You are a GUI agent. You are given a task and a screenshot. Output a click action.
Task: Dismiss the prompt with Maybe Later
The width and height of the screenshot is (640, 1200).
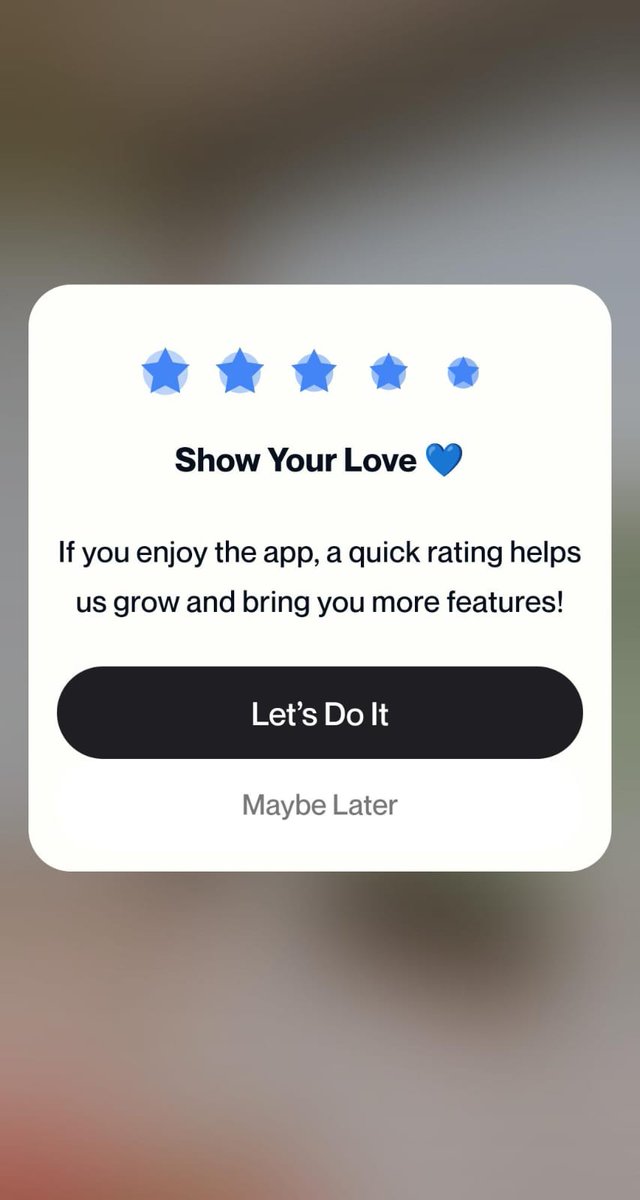(320, 805)
